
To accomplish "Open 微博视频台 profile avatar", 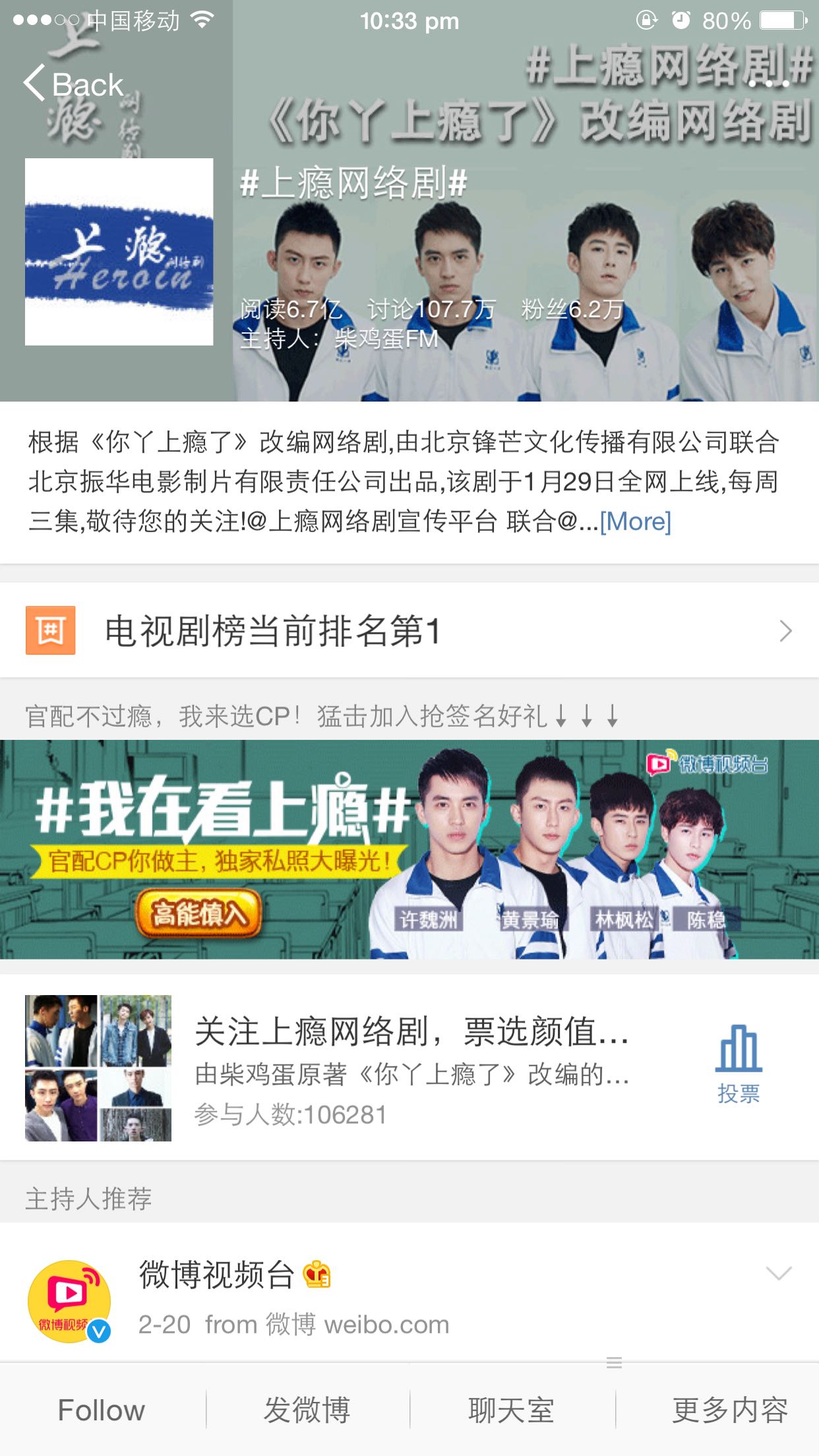I will click(x=69, y=1301).
